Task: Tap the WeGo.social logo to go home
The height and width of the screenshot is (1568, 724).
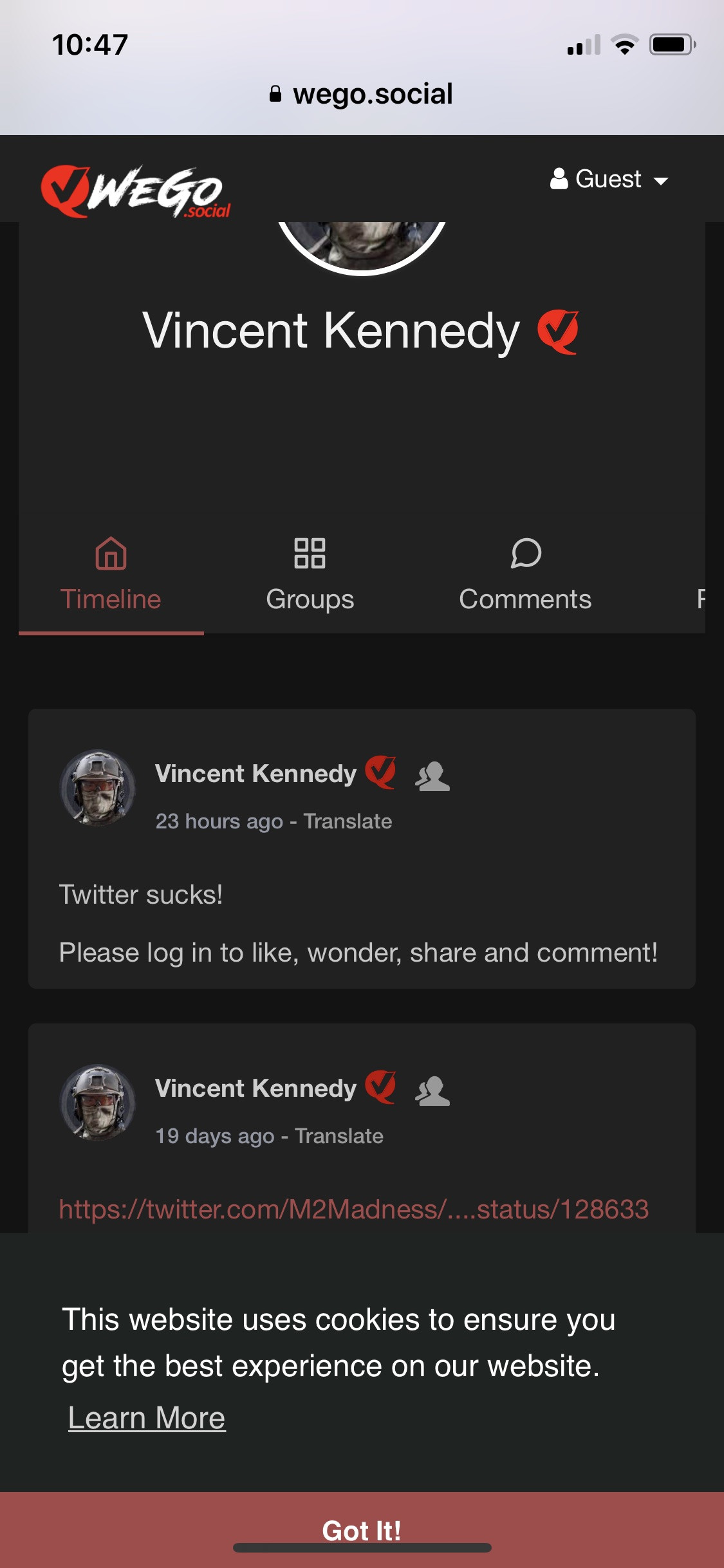Action: point(136,191)
